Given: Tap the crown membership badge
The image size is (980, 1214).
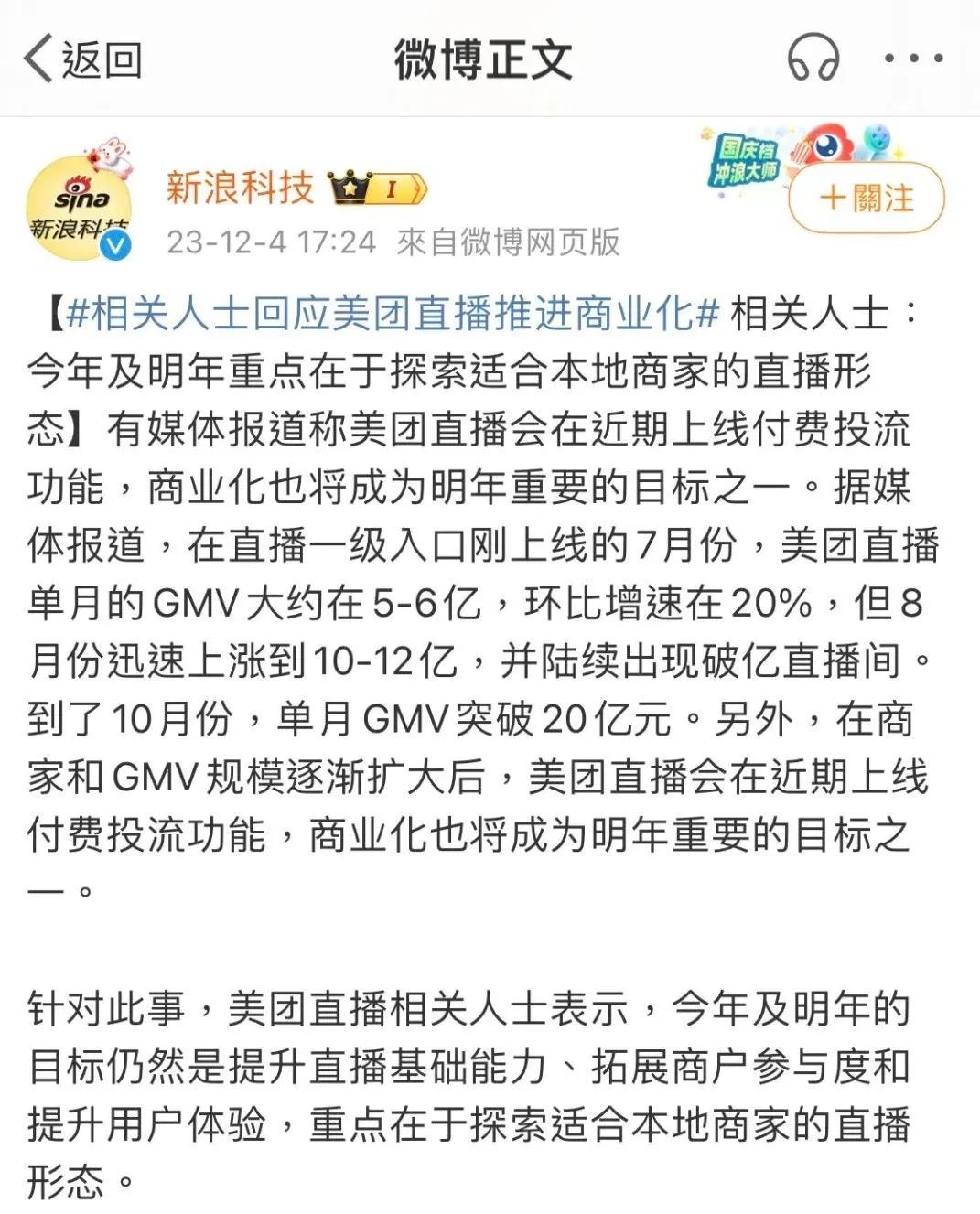Looking at the screenshot, I should [x=377, y=189].
